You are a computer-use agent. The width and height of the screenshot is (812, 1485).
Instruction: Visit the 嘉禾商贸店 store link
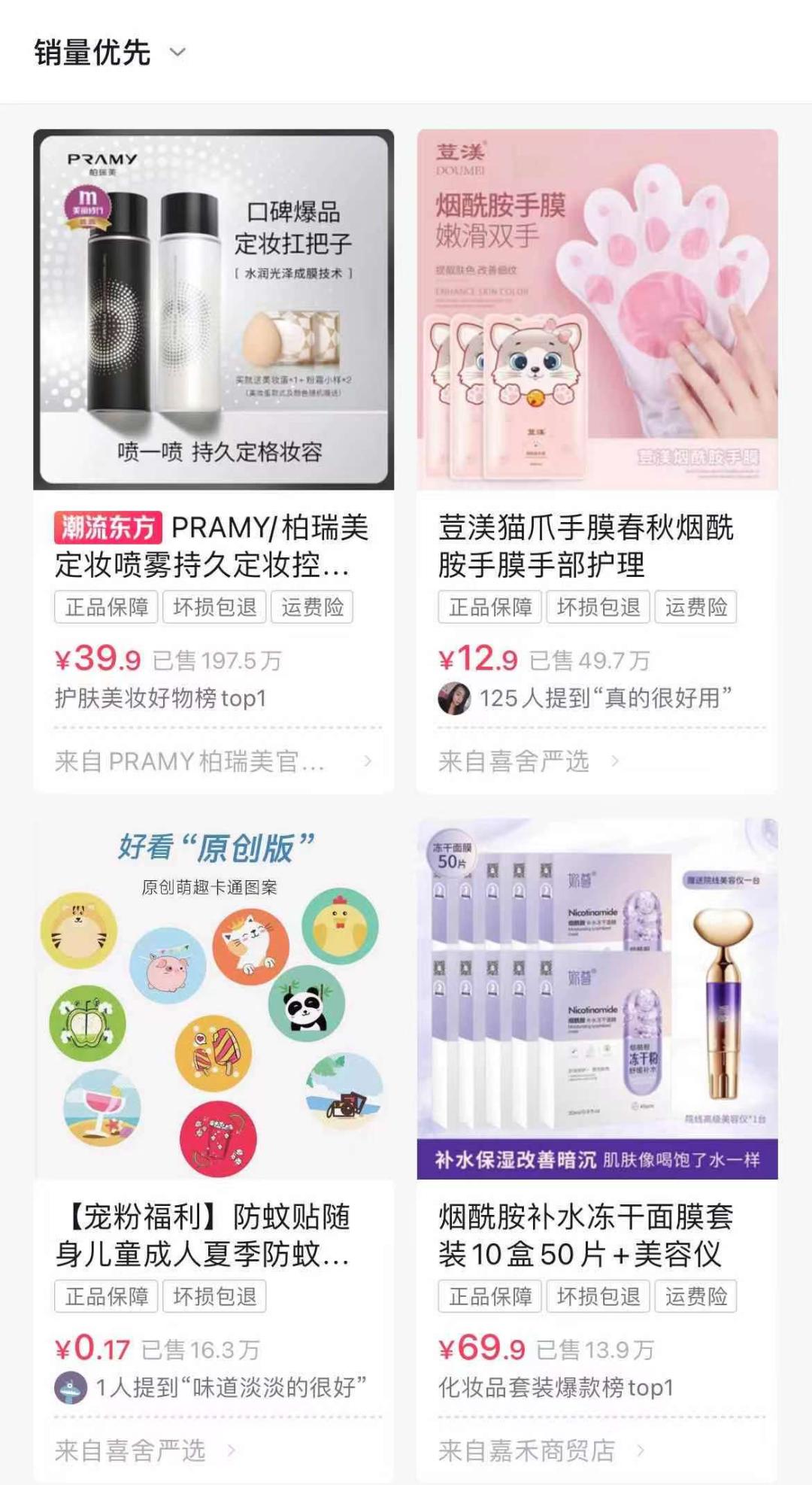541,1450
